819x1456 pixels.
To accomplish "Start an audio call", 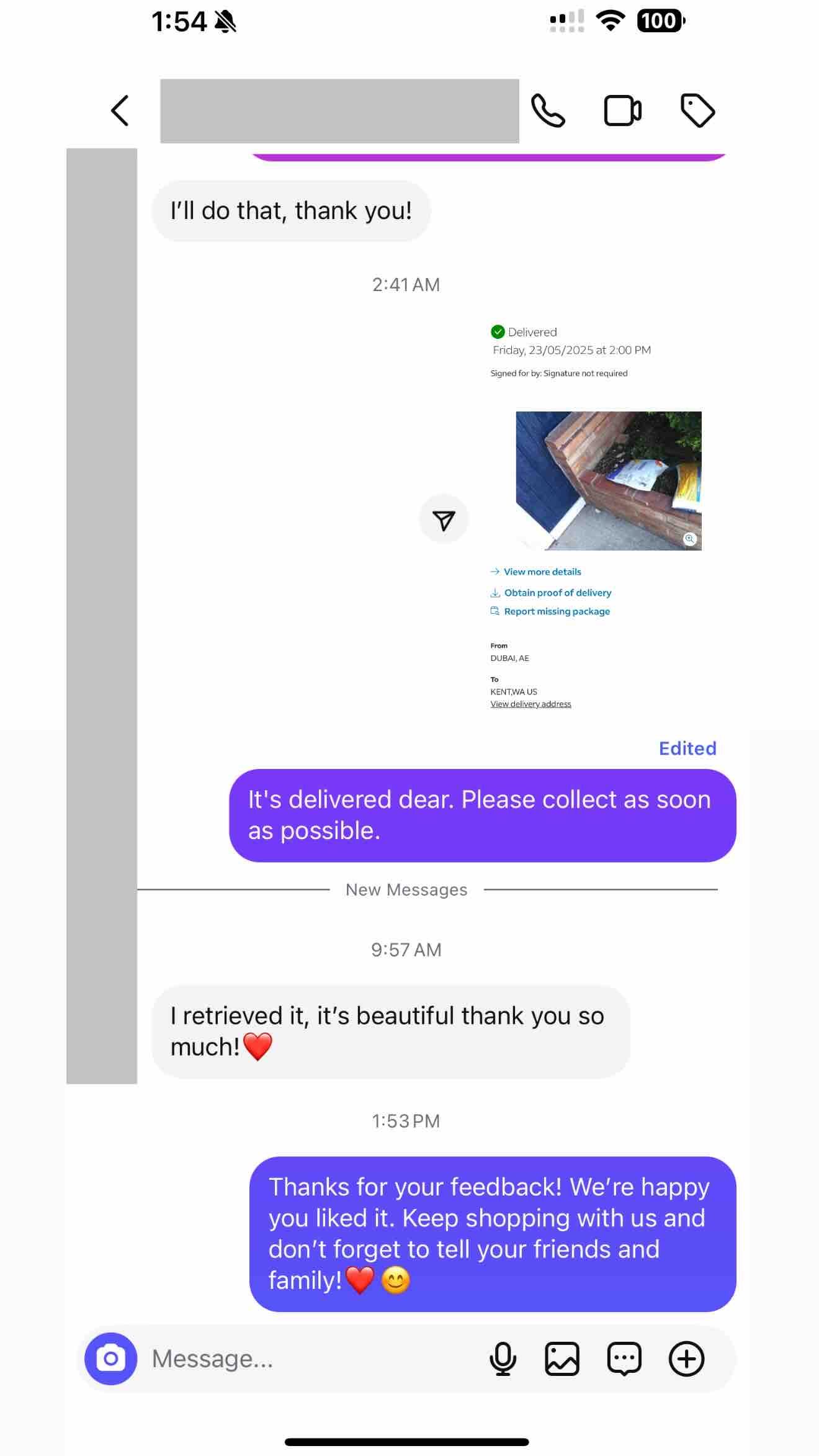I will [x=548, y=111].
